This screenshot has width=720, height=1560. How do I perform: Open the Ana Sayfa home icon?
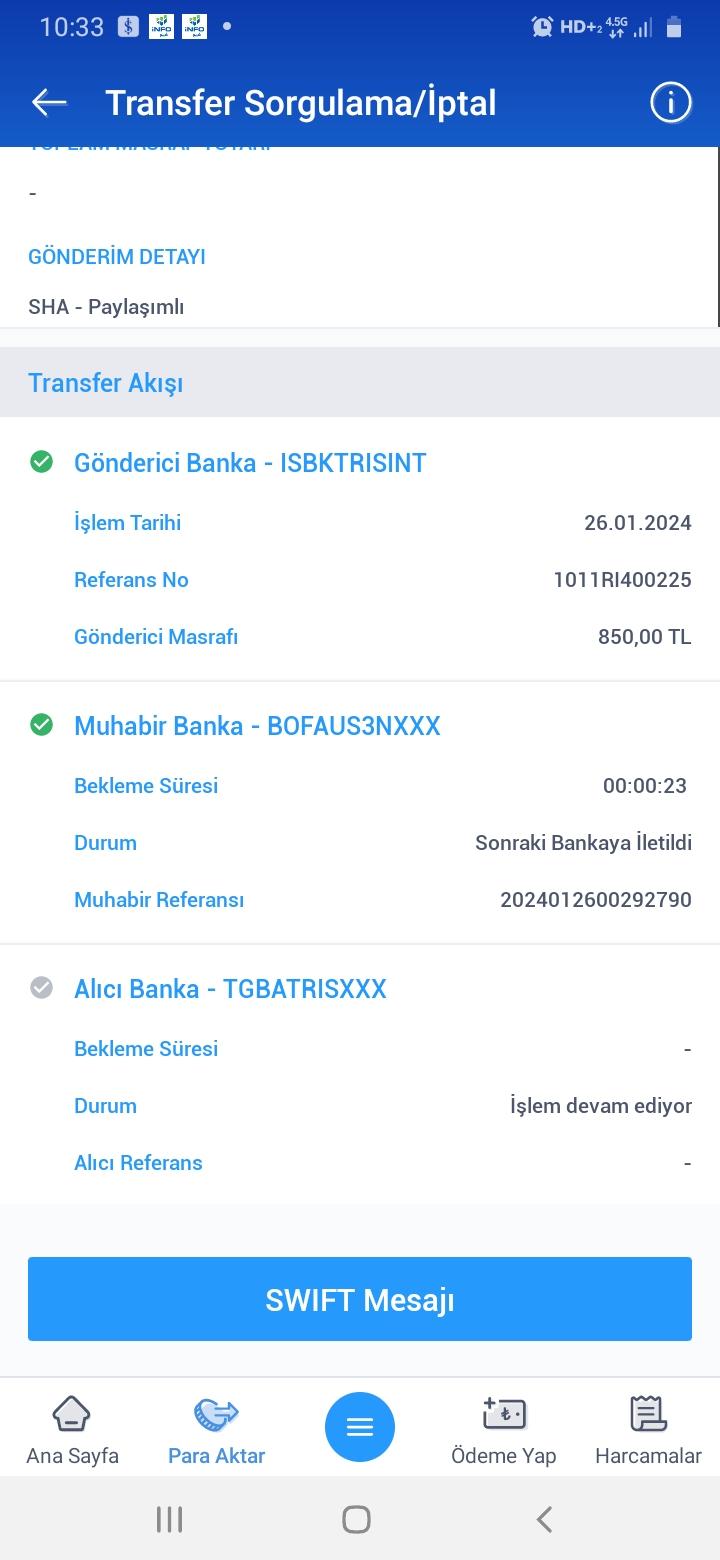tap(70, 1414)
